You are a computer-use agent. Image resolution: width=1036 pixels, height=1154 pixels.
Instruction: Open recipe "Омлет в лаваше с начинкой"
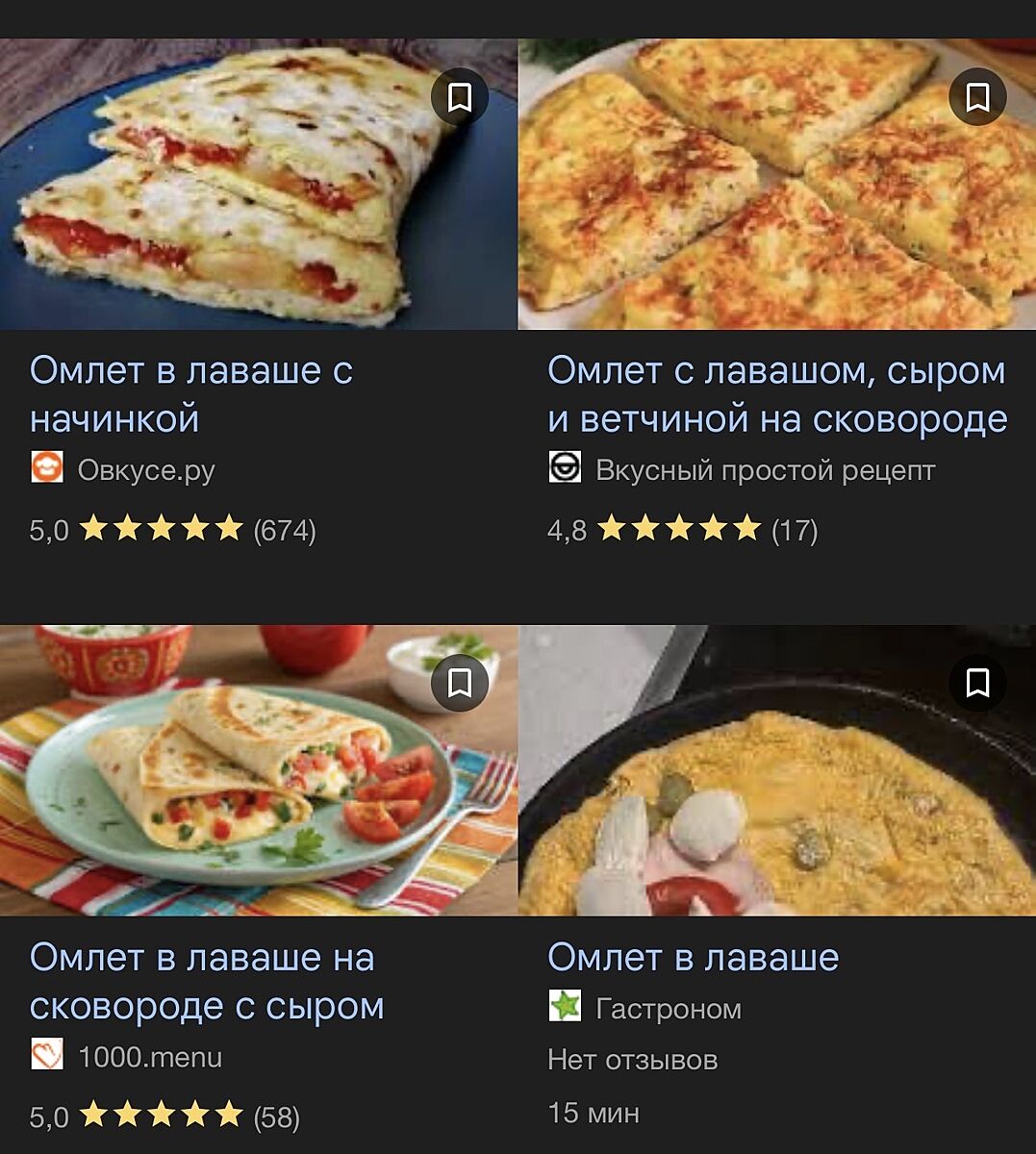click(190, 394)
